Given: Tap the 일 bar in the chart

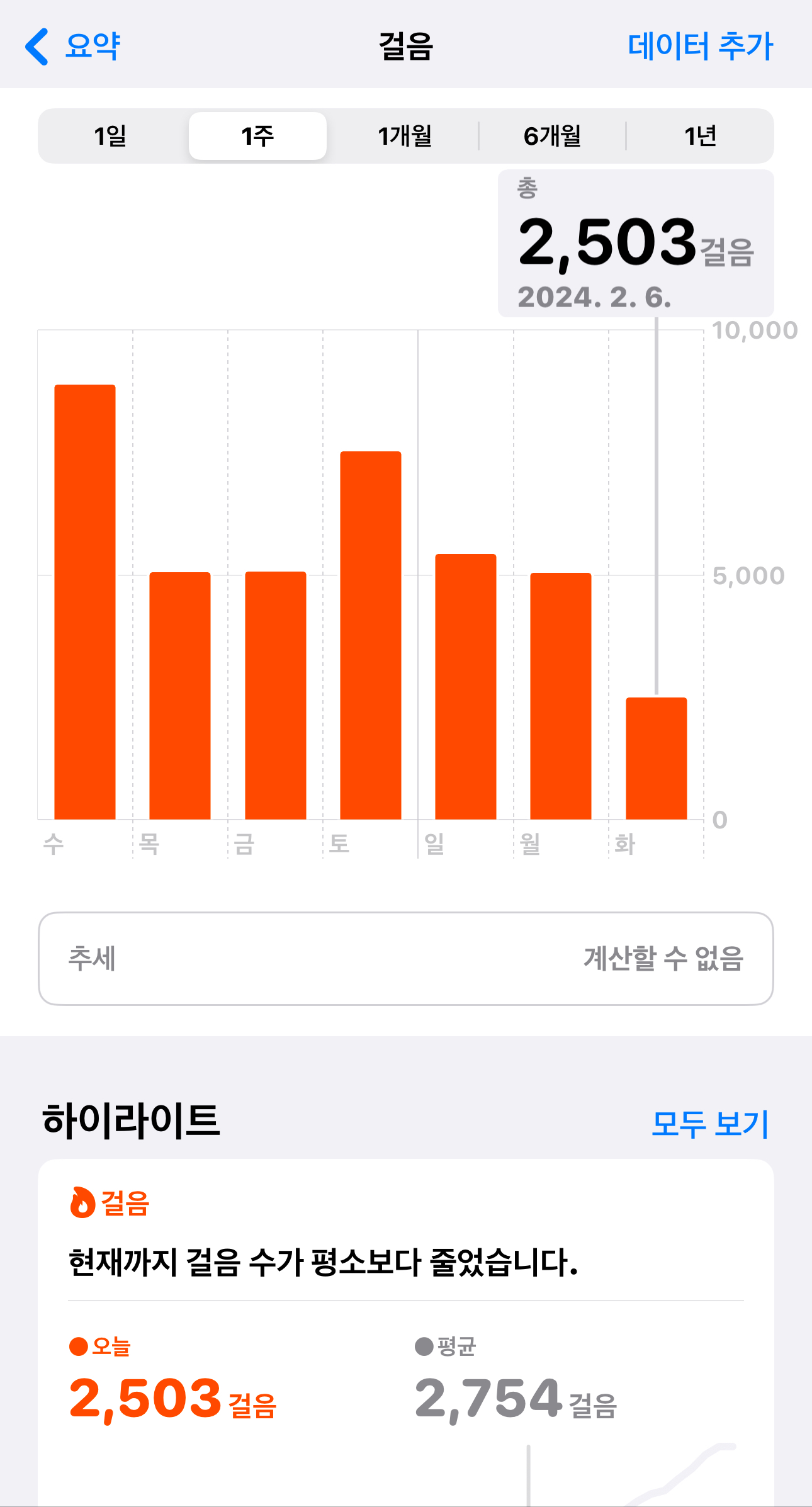Looking at the screenshot, I should pos(466,686).
